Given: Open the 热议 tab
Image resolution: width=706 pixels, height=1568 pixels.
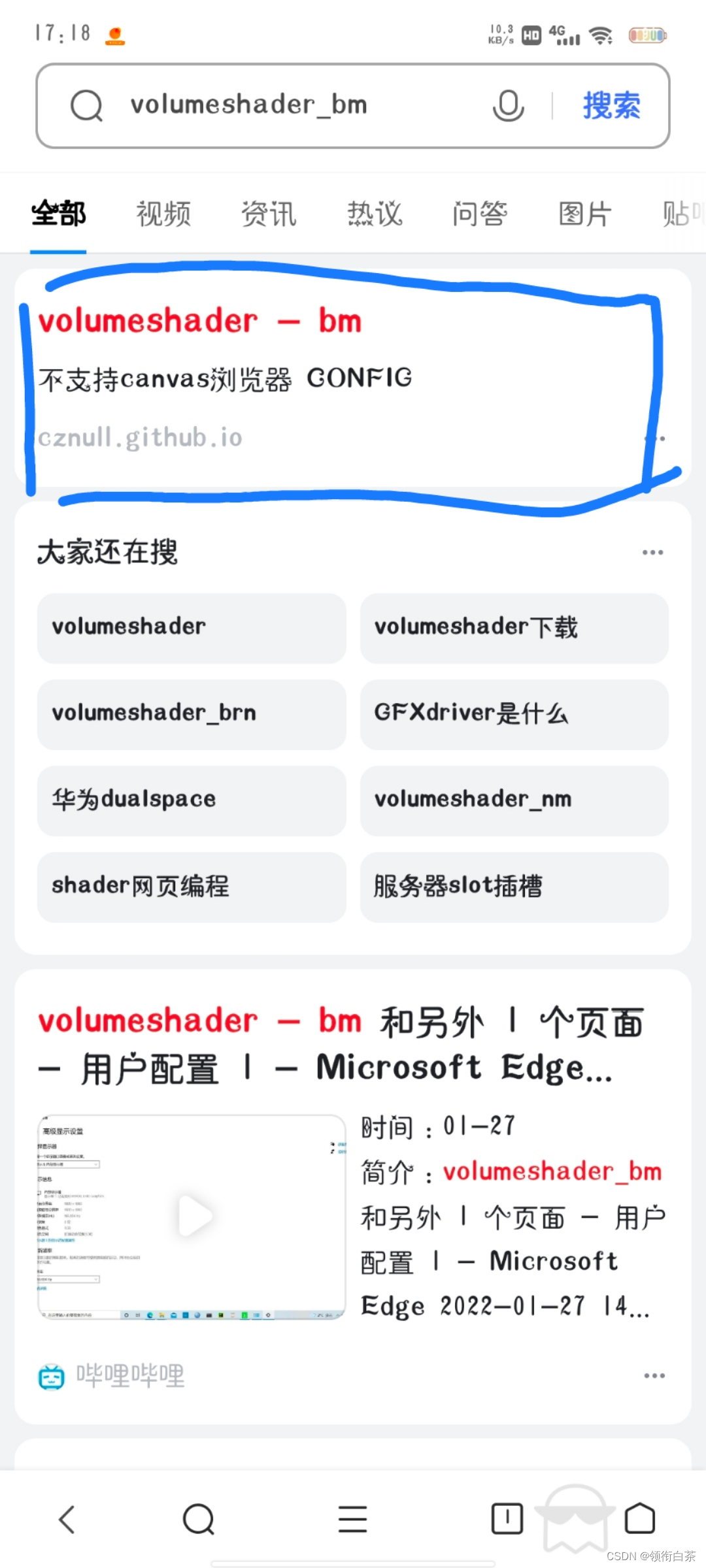Looking at the screenshot, I should pos(375,214).
